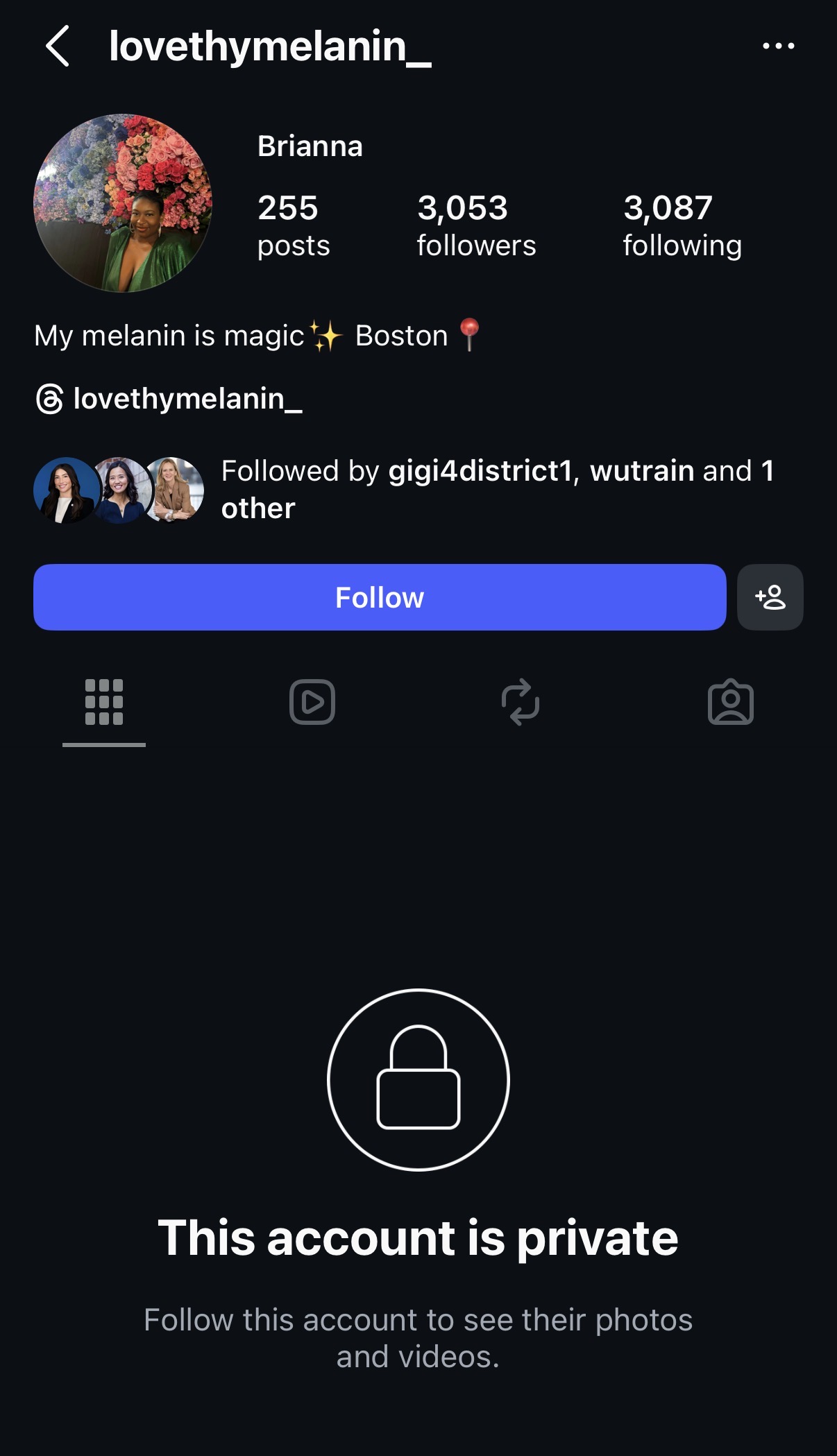Image resolution: width=837 pixels, height=1456 pixels.
Task: Follow the lovethymelanin_ account
Action: 380,597
